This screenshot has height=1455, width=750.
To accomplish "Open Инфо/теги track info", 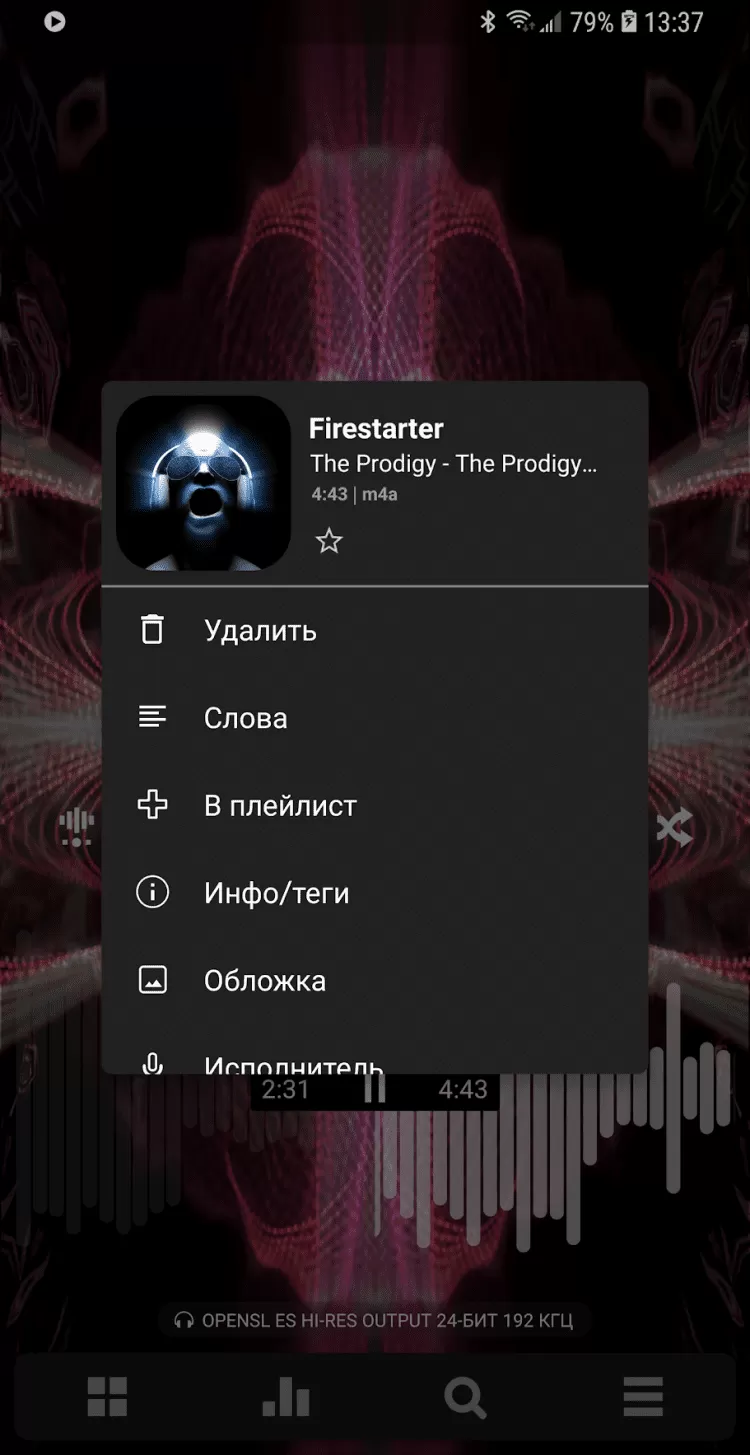I will [x=276, y=893].
